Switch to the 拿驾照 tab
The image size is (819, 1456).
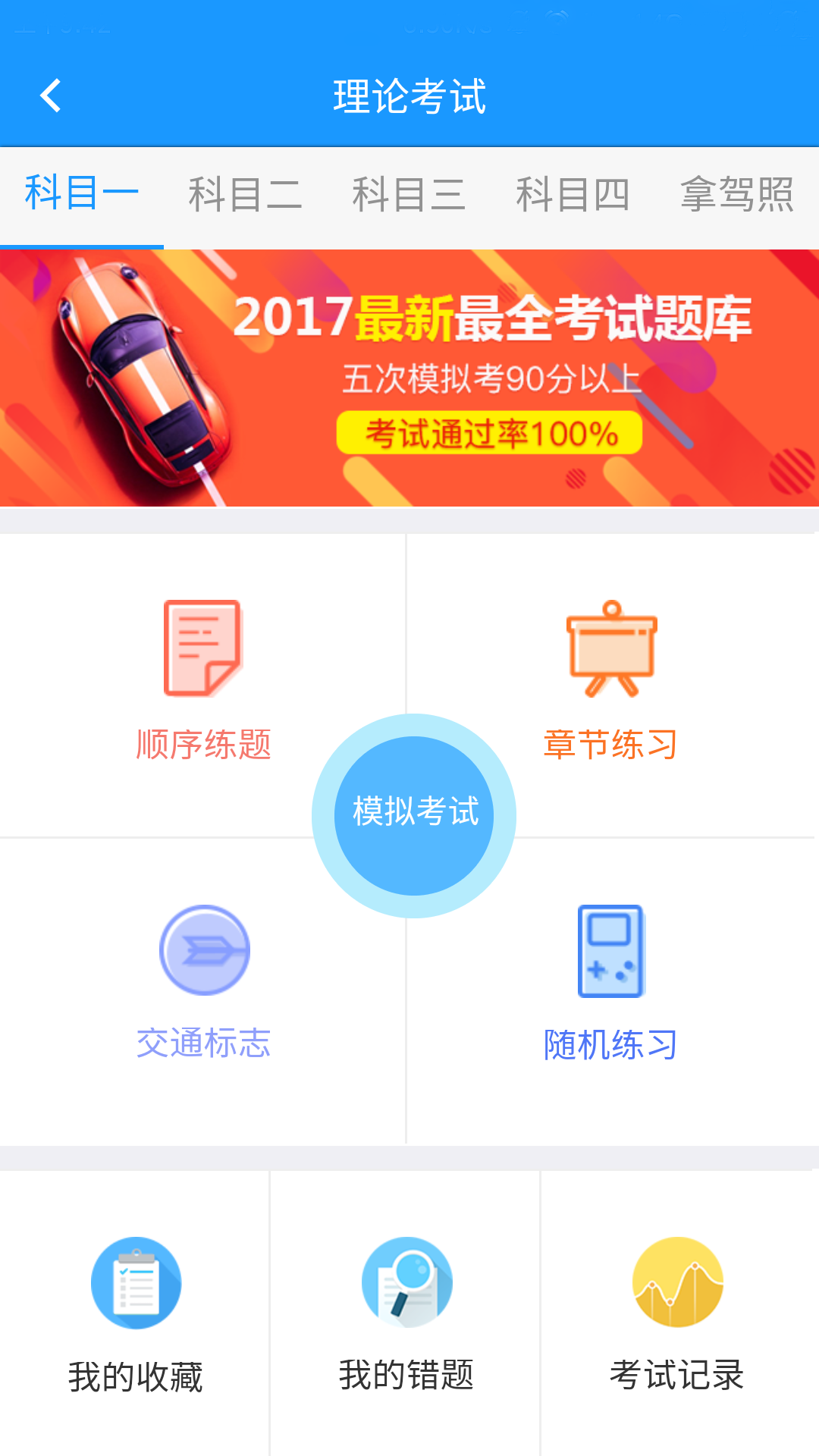(x=736, y=194)
